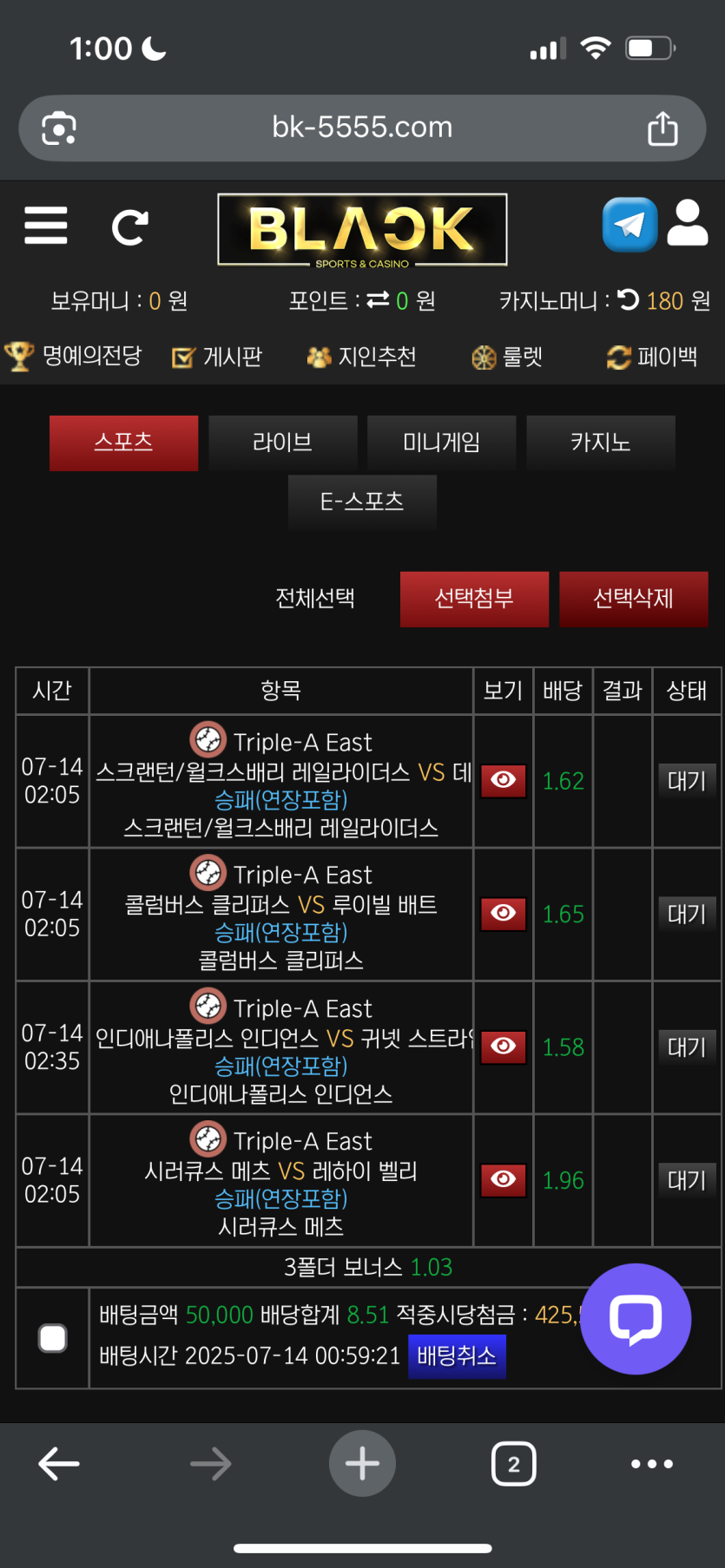Share the page from the address bar

pyautogui.click(x=662, y=128)
